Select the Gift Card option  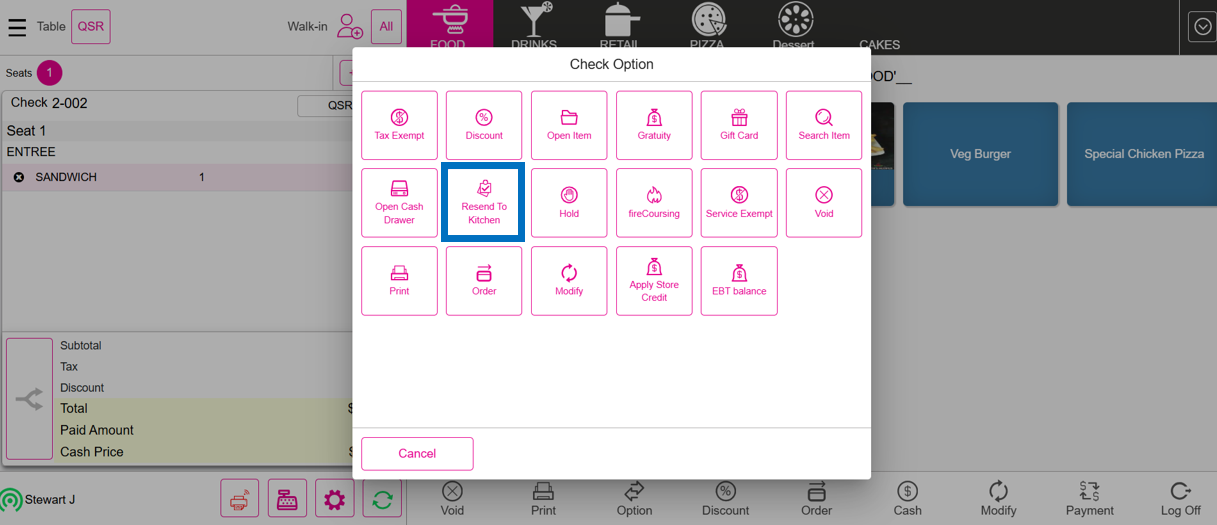[739, 125]
